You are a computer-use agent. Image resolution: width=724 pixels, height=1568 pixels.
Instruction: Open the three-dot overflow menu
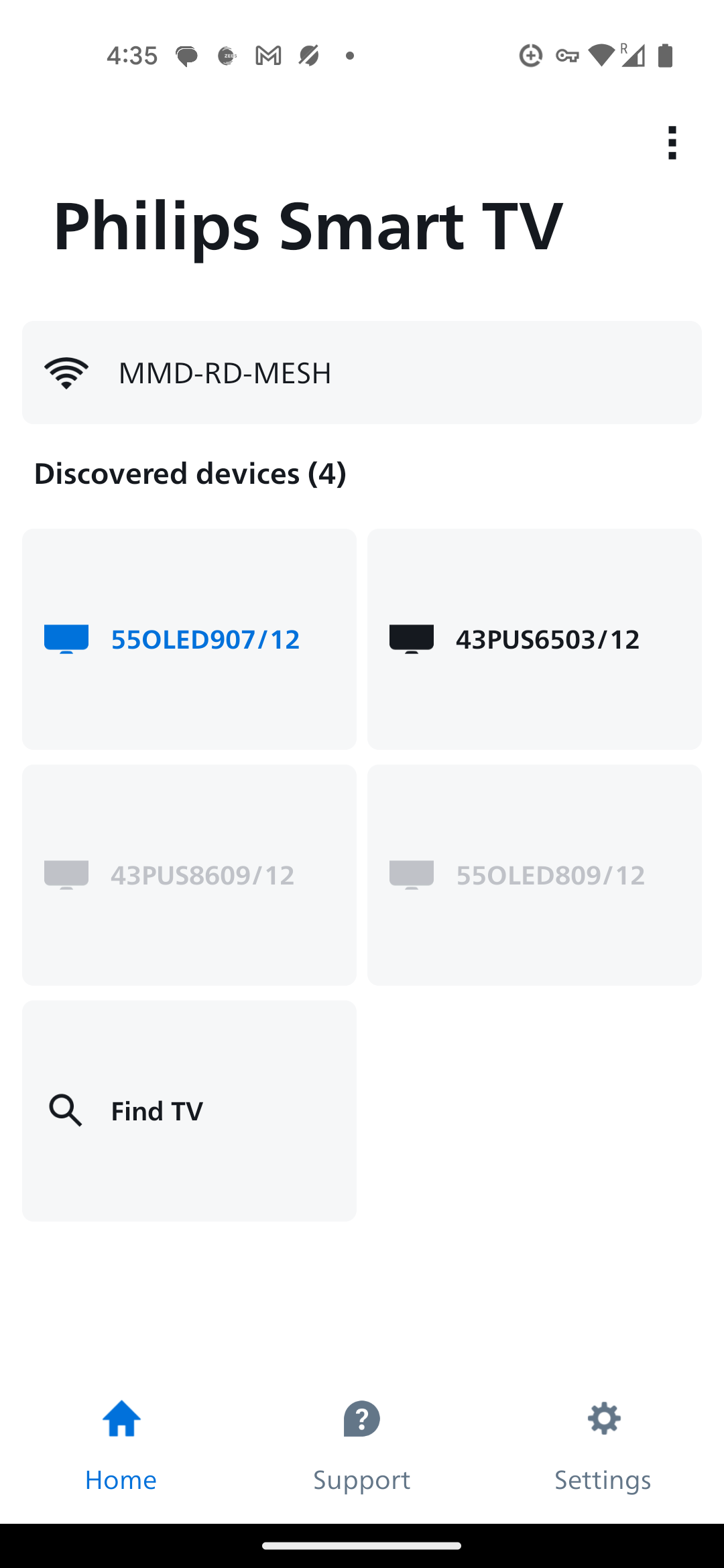[x=672, y=143]
